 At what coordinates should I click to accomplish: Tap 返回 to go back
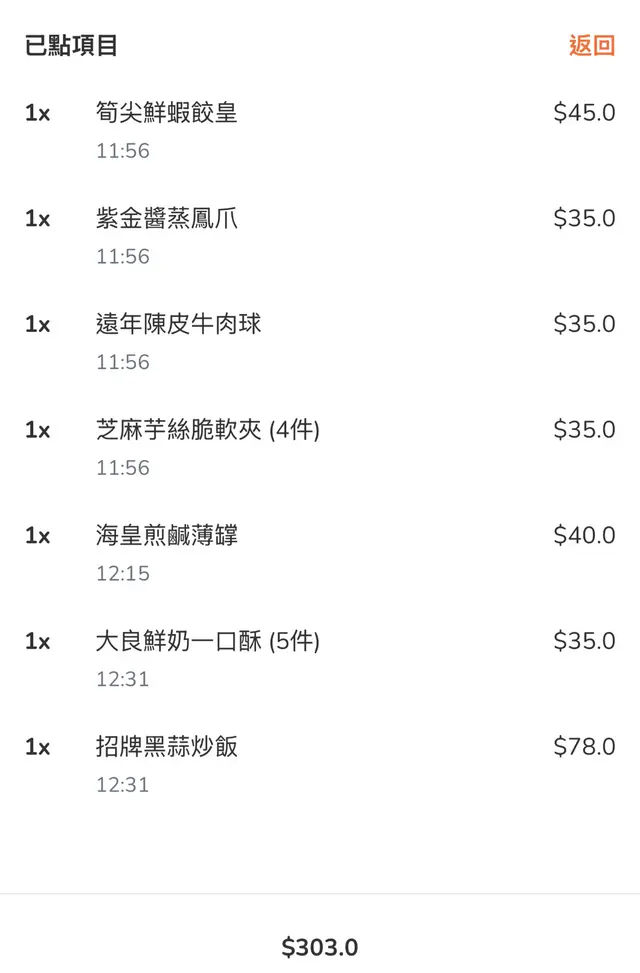pyautogui.click(x=591, y=45)
